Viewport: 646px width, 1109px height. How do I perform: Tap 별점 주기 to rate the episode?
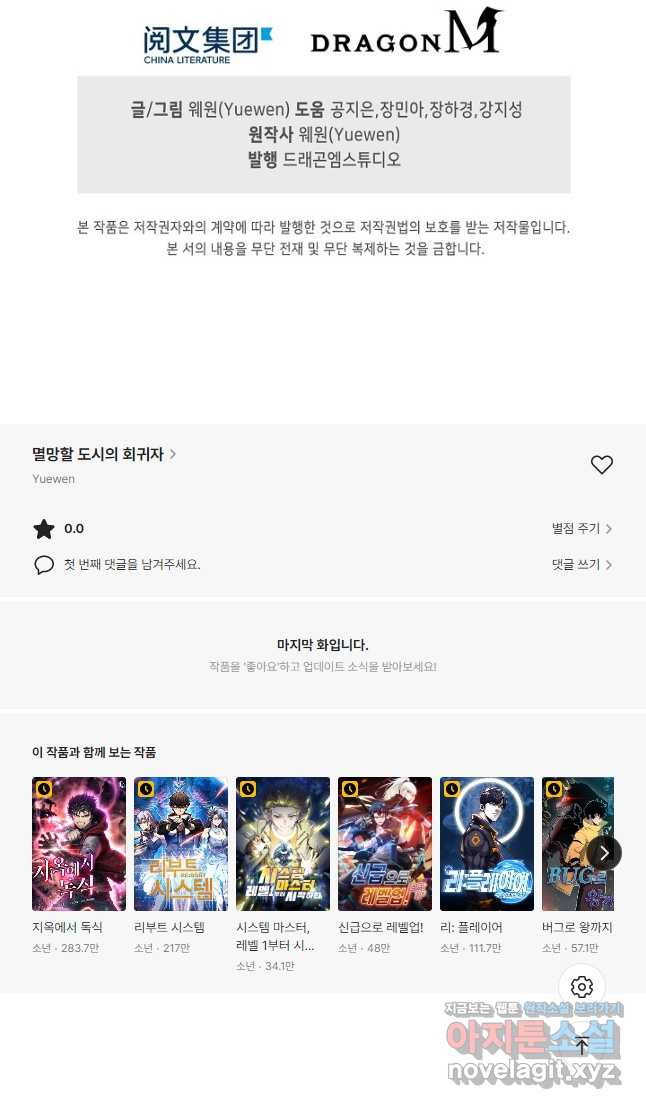pos(582,528)
